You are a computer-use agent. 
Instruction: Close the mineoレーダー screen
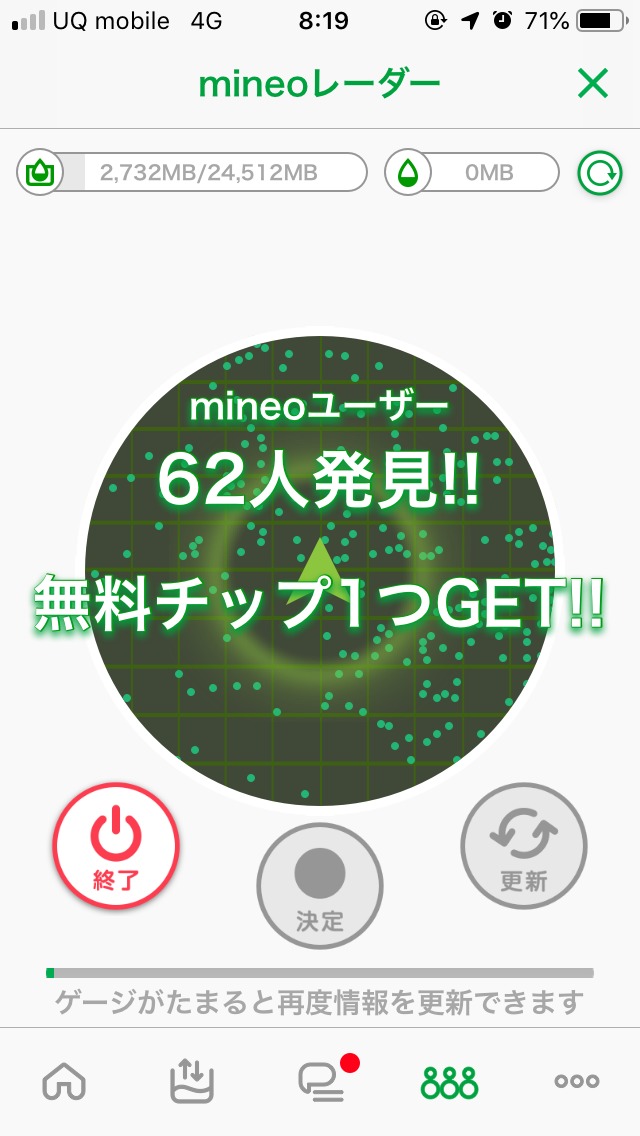[592, 85]
